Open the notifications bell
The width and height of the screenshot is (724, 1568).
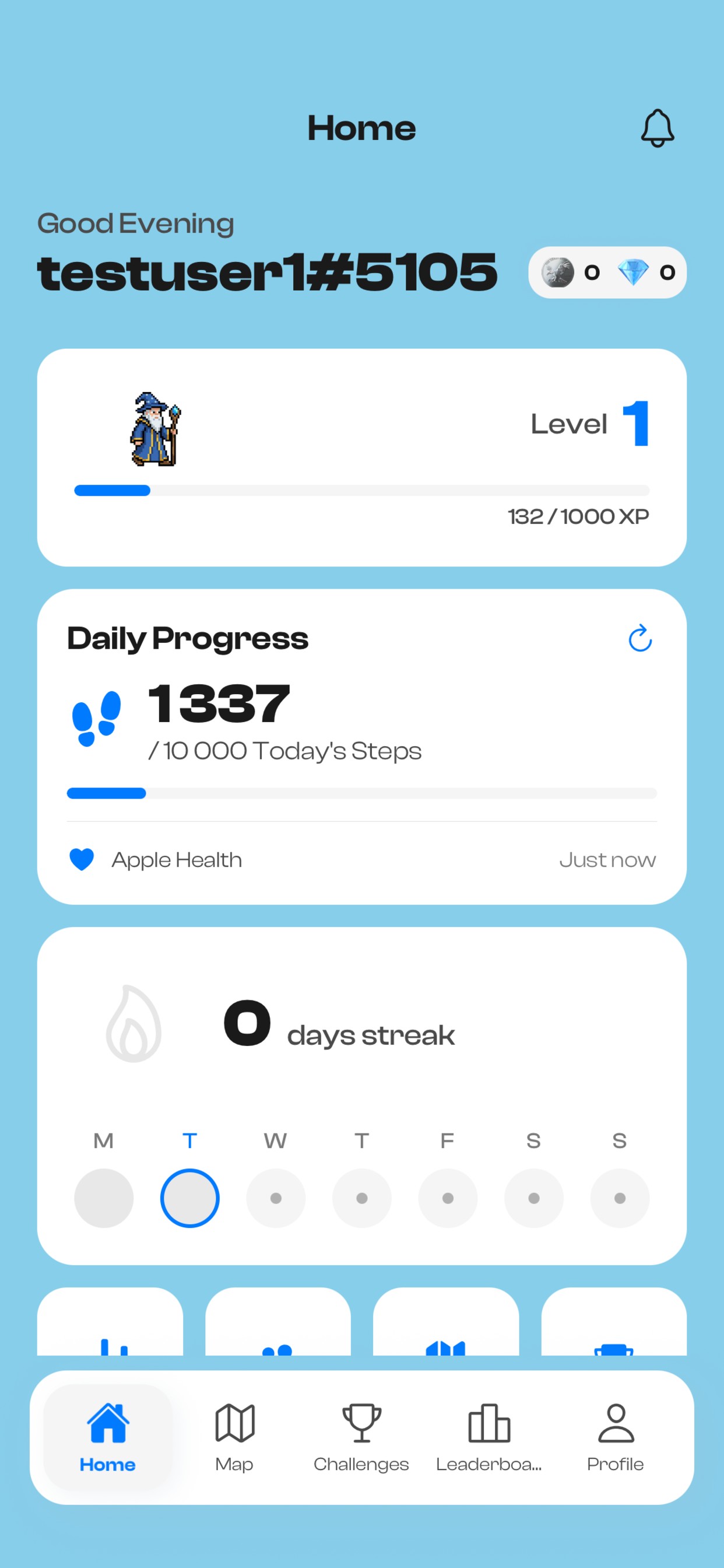(x=658, y=128)
